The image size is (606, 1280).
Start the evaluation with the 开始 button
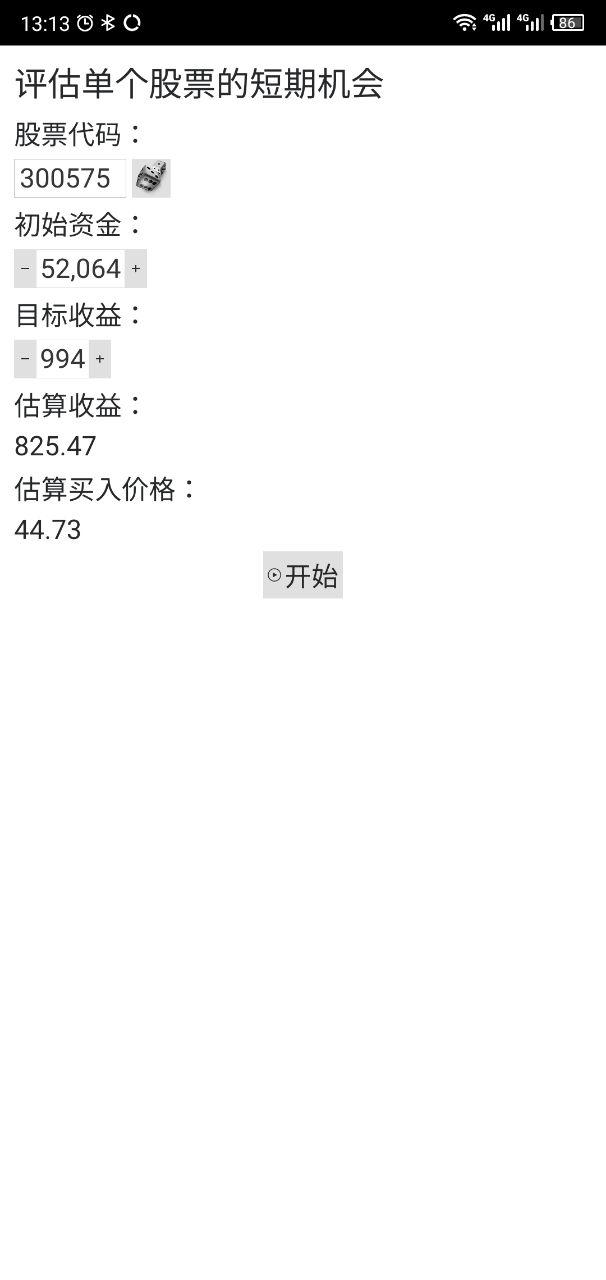303,575
